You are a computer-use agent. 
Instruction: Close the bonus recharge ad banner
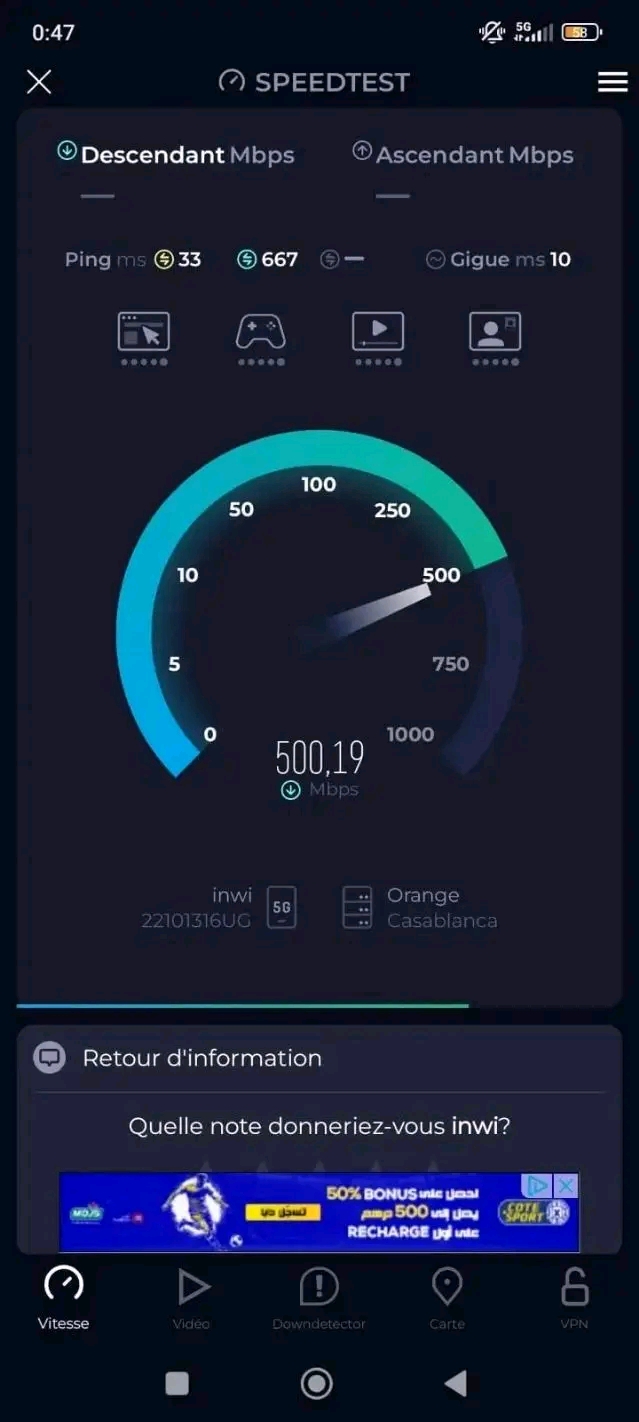566,1185
